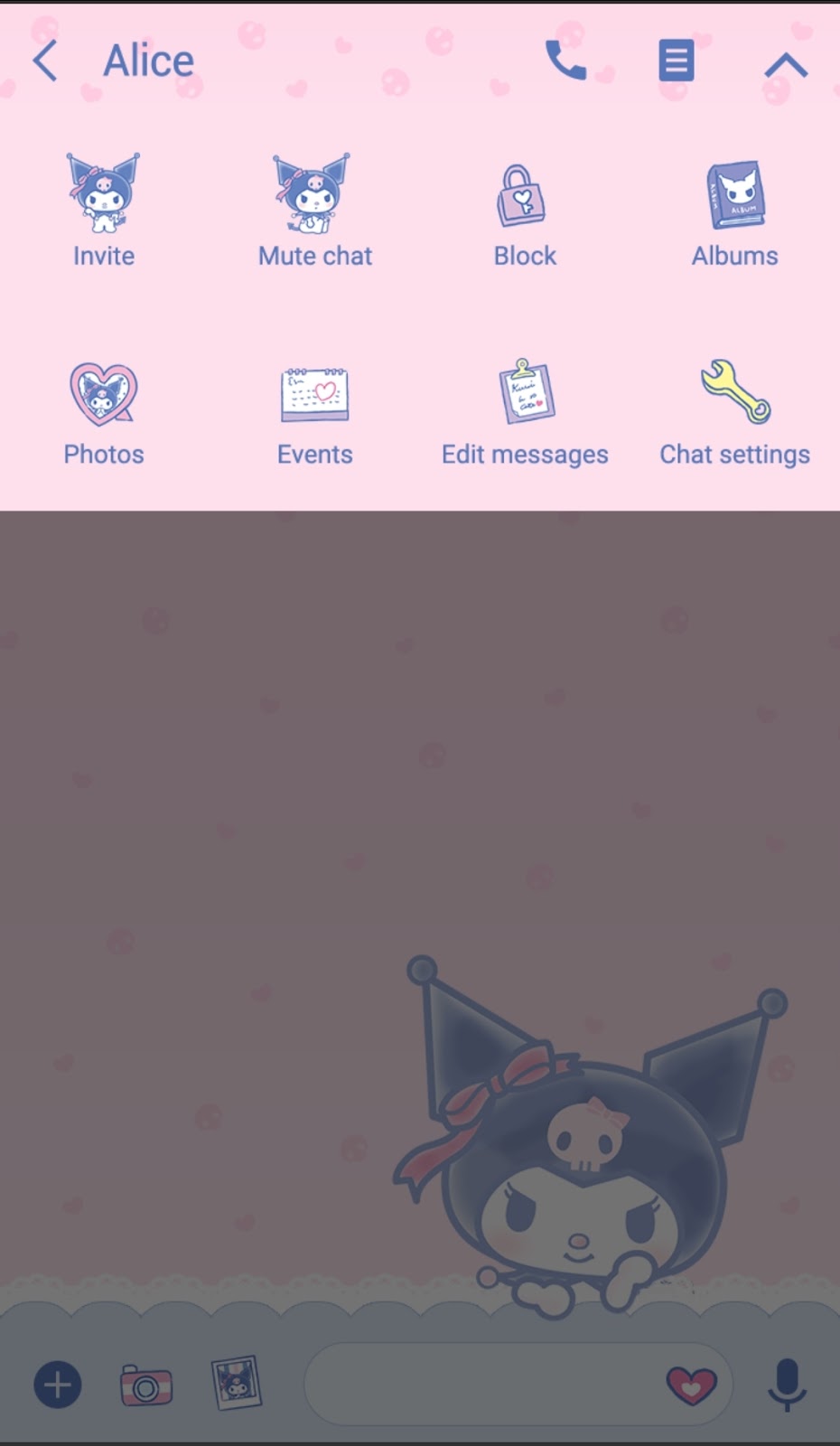Image resolution: width=840 pixels, height=1446 pixels.
Task: Choose Edit messages
Action: coord(525,413)
